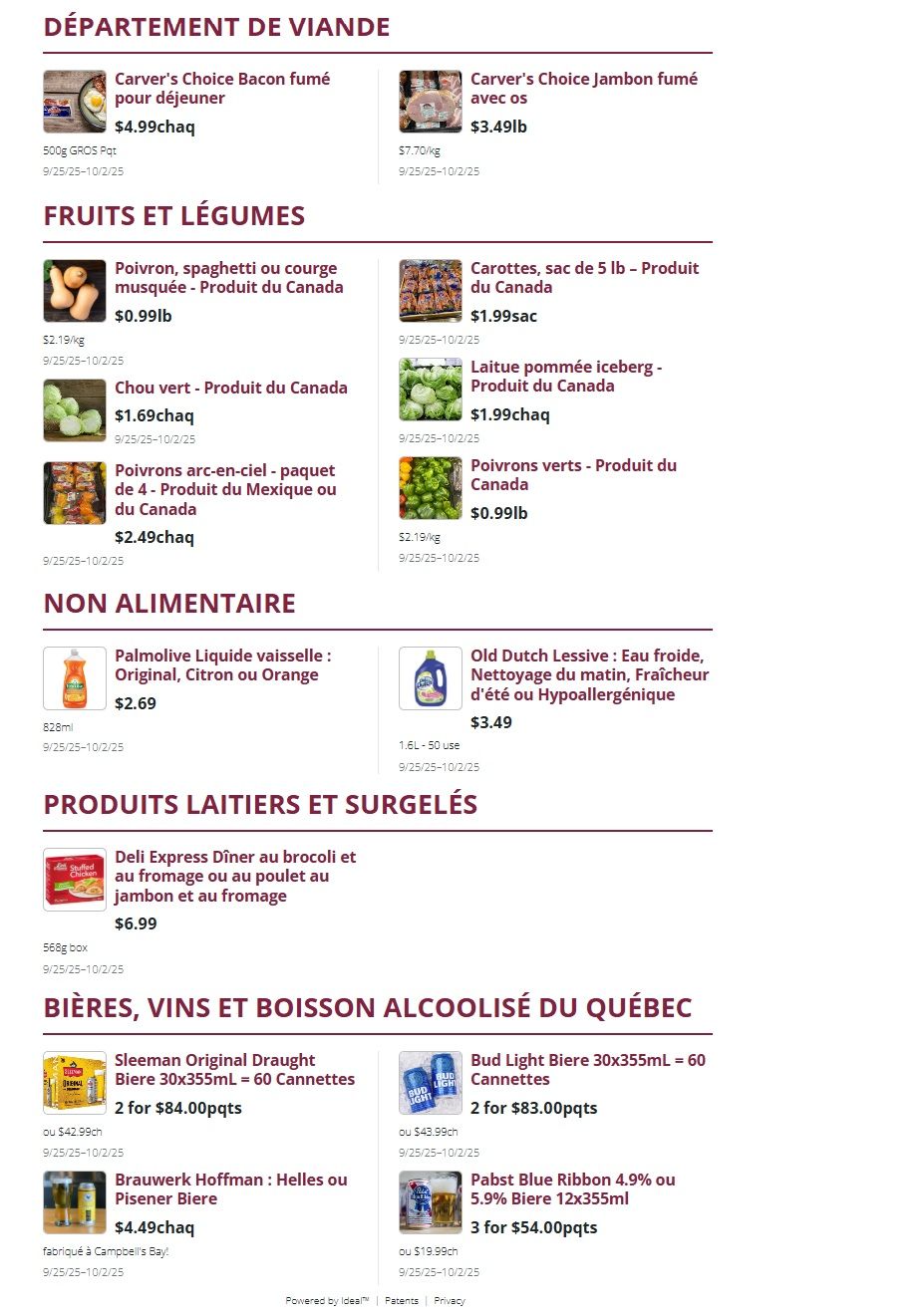Select Laitue pommée iceberg item
This screenshot has width=921, height=1316.
(x=566, y=377)
